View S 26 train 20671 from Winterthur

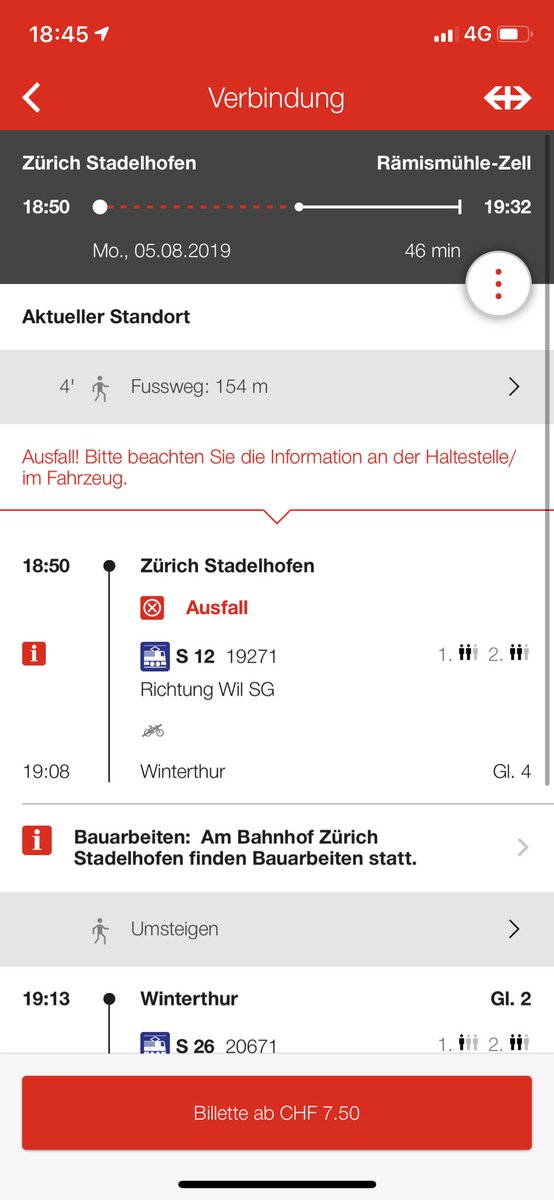click(209, 1045)
